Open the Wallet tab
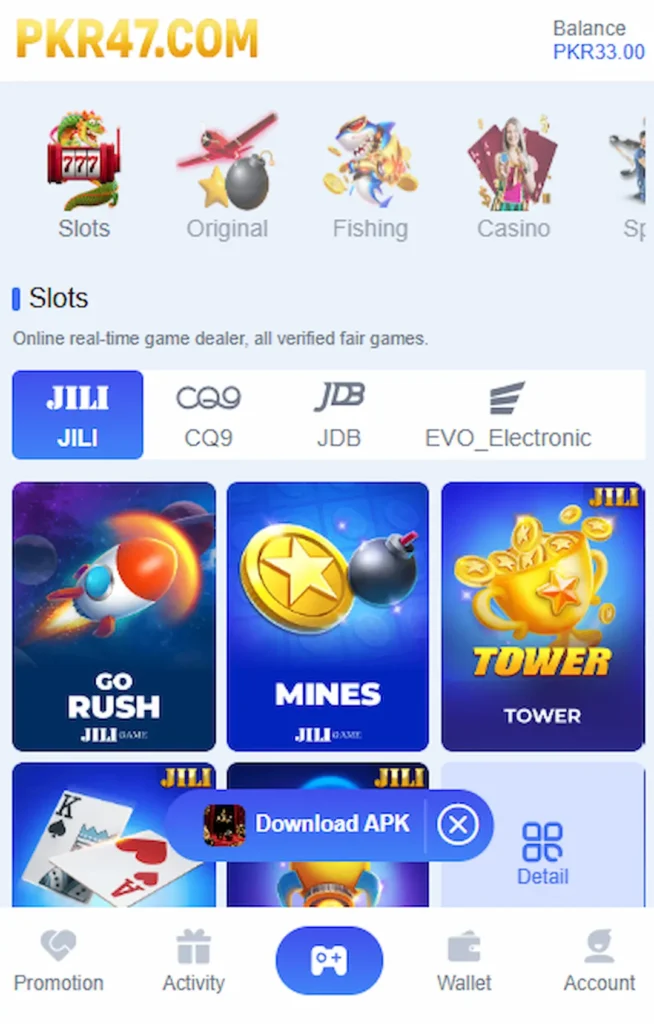This screenshot has height=1024, width=654. point(464,961)
